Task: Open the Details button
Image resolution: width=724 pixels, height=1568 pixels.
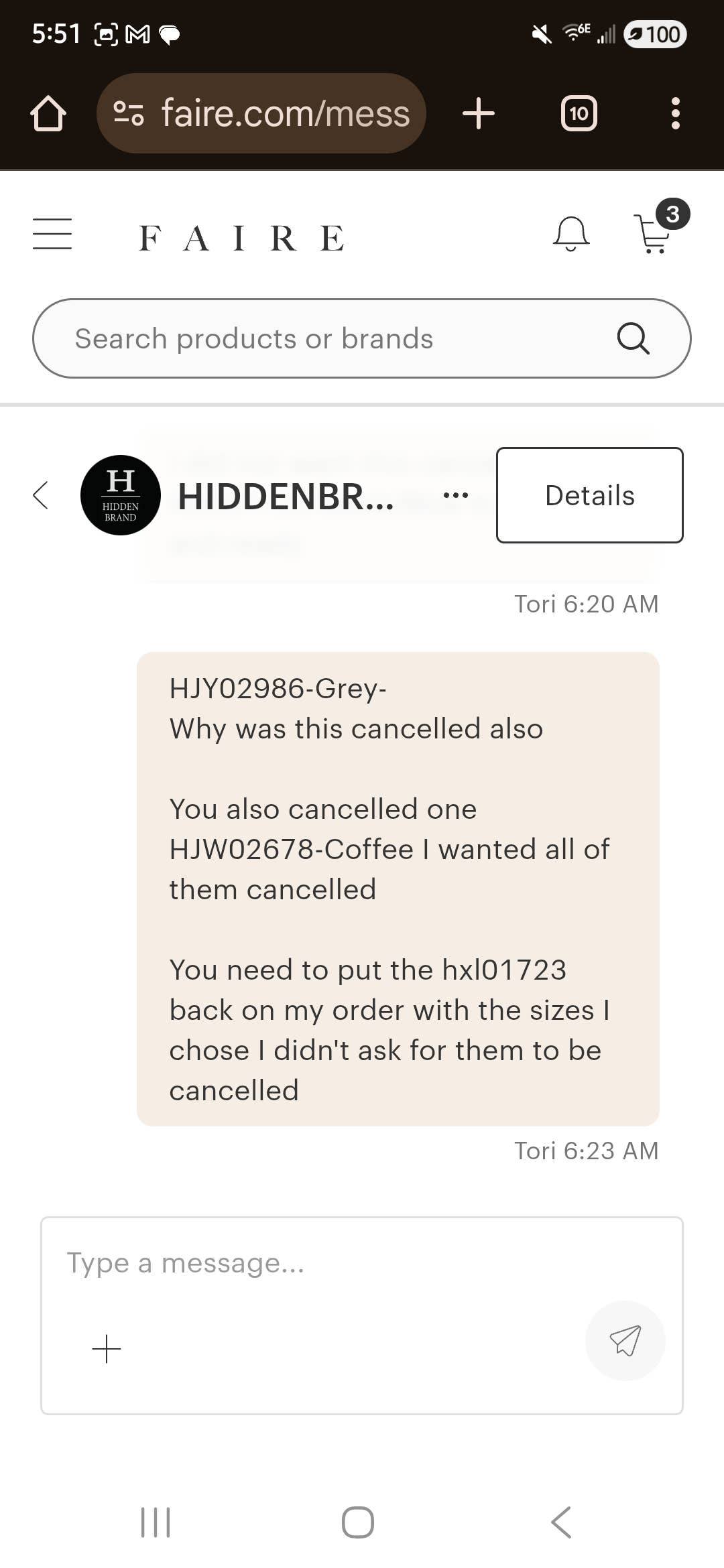Action: (589, 495)
